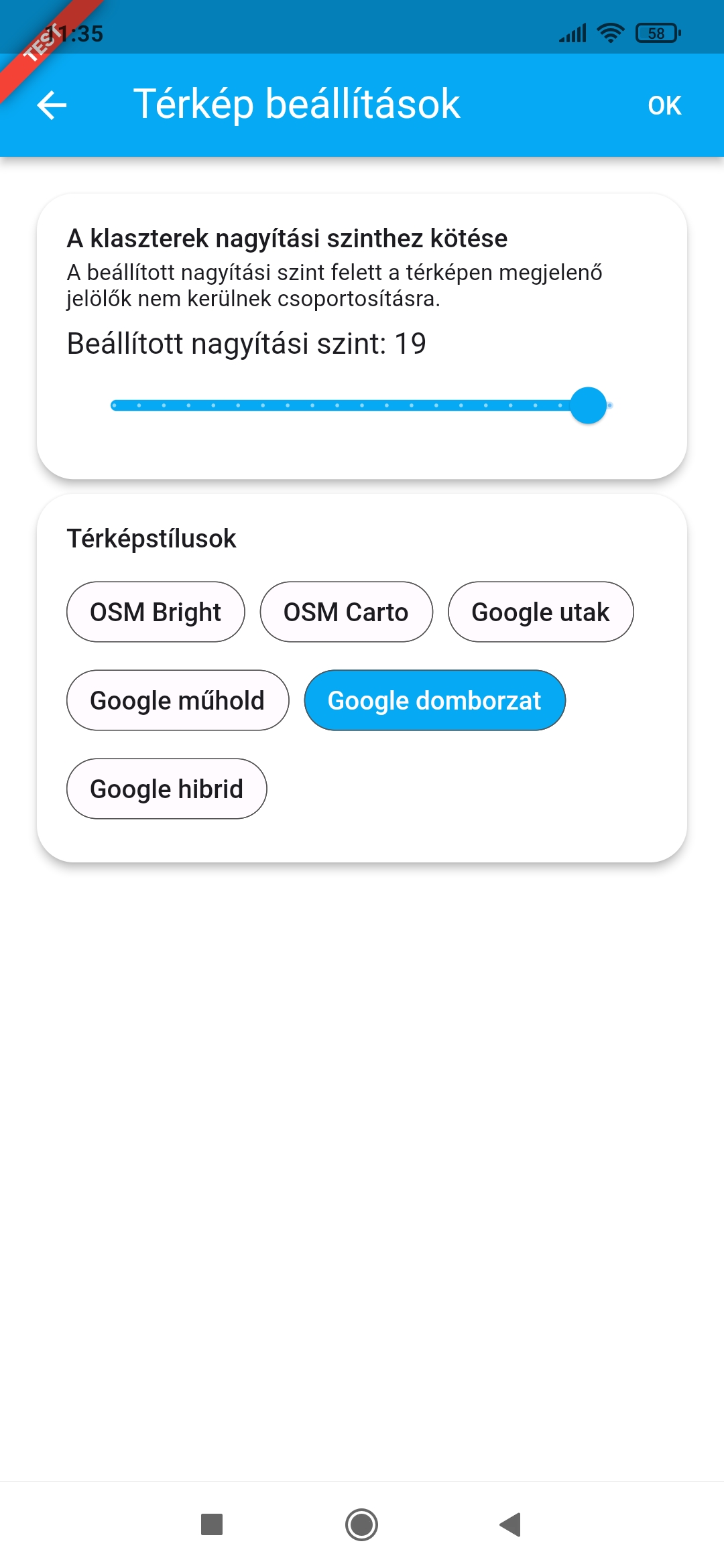Switch to Google utak style
This screenshot has height=1568, width=724.
point(540,612)
